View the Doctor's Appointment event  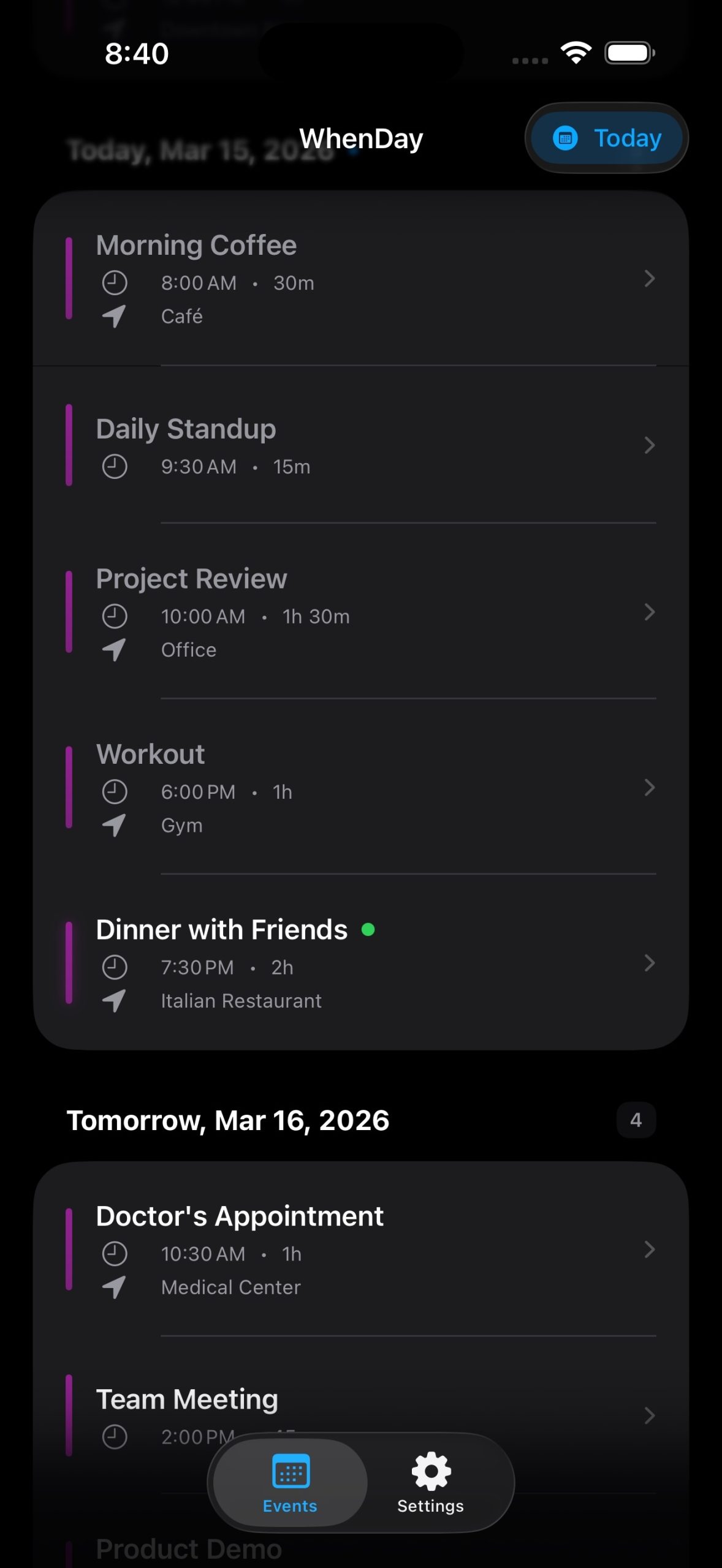(360, 1249)
